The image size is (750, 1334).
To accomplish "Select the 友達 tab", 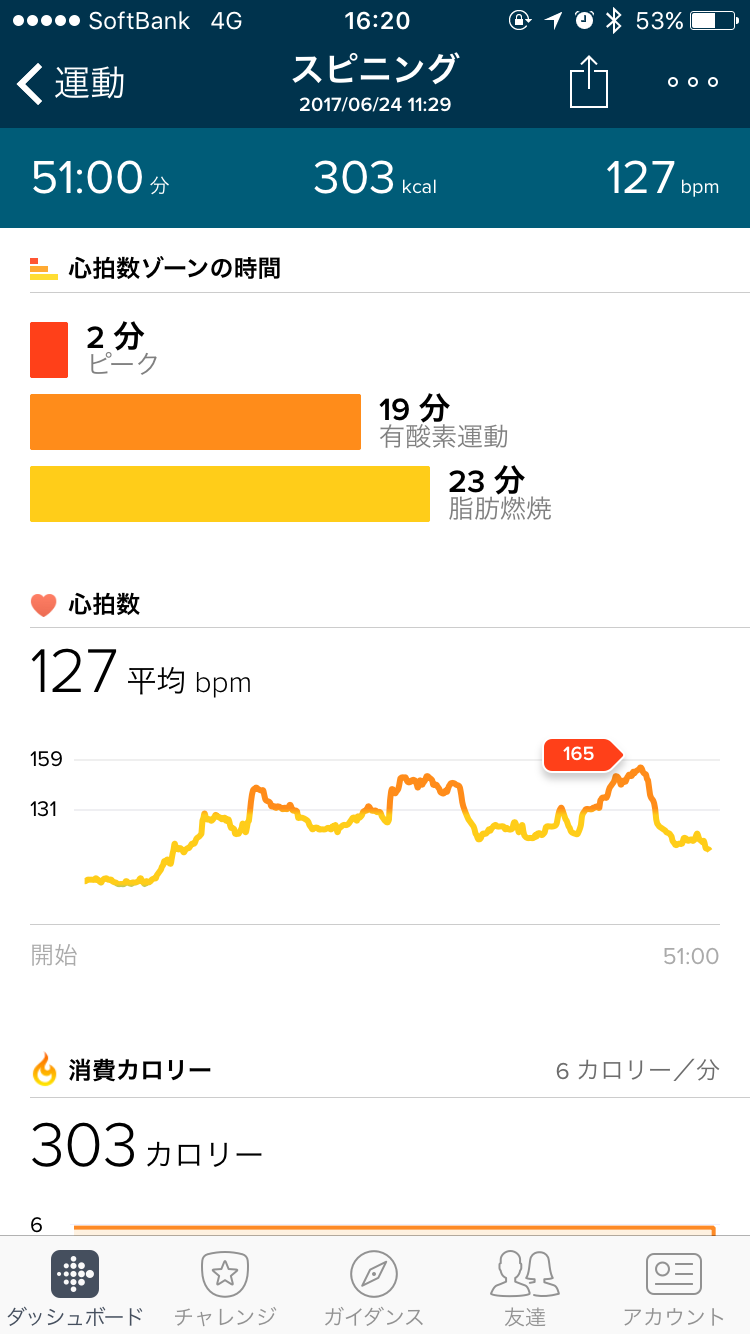I will point(524,1286).
